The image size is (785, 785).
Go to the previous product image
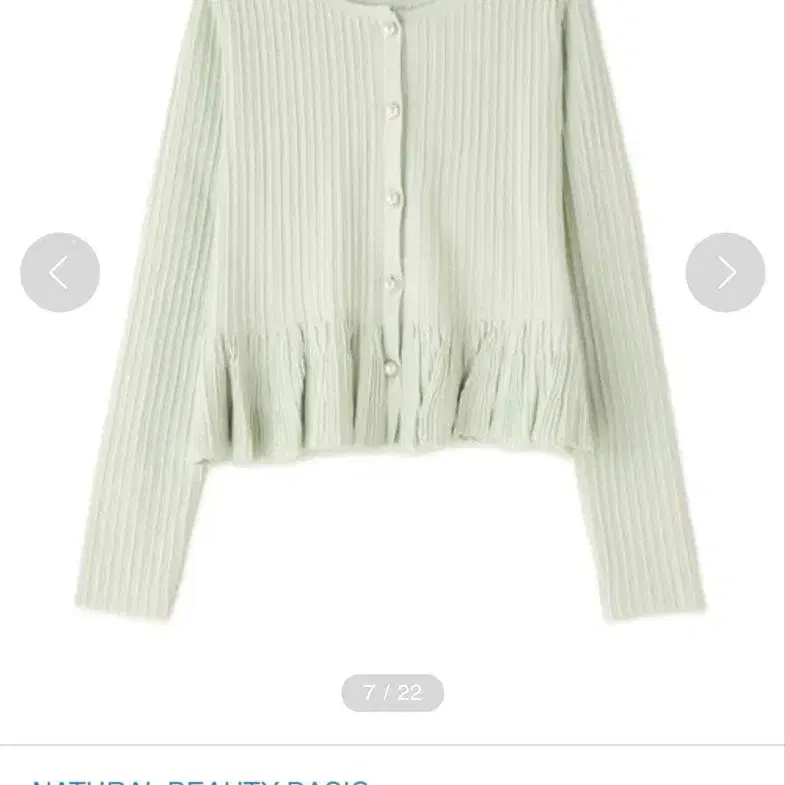pyautogui.click(x=60, y=273)
